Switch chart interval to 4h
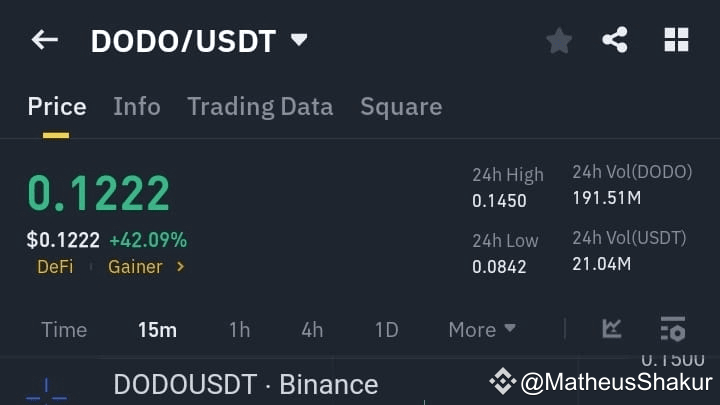720x405 pixels. click(x=312, y=330)
